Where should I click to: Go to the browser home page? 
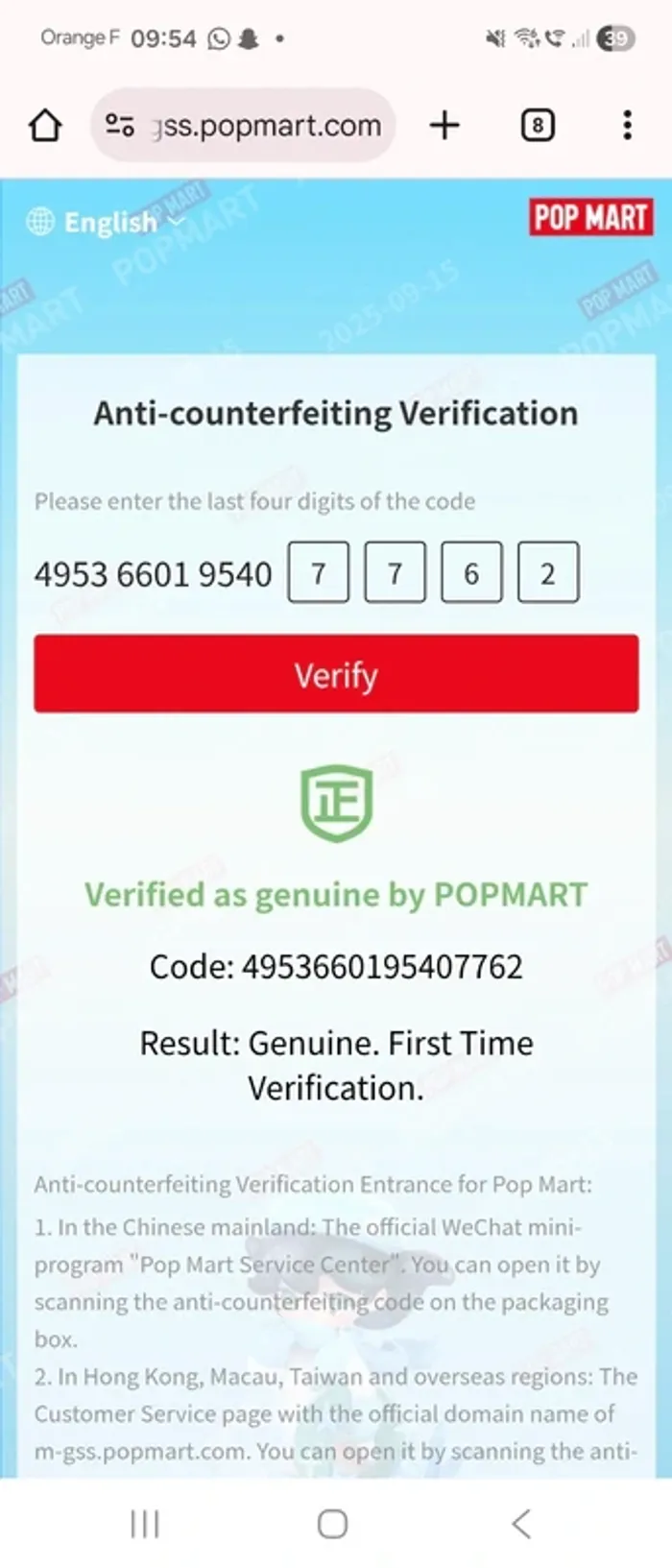[45, 126]
